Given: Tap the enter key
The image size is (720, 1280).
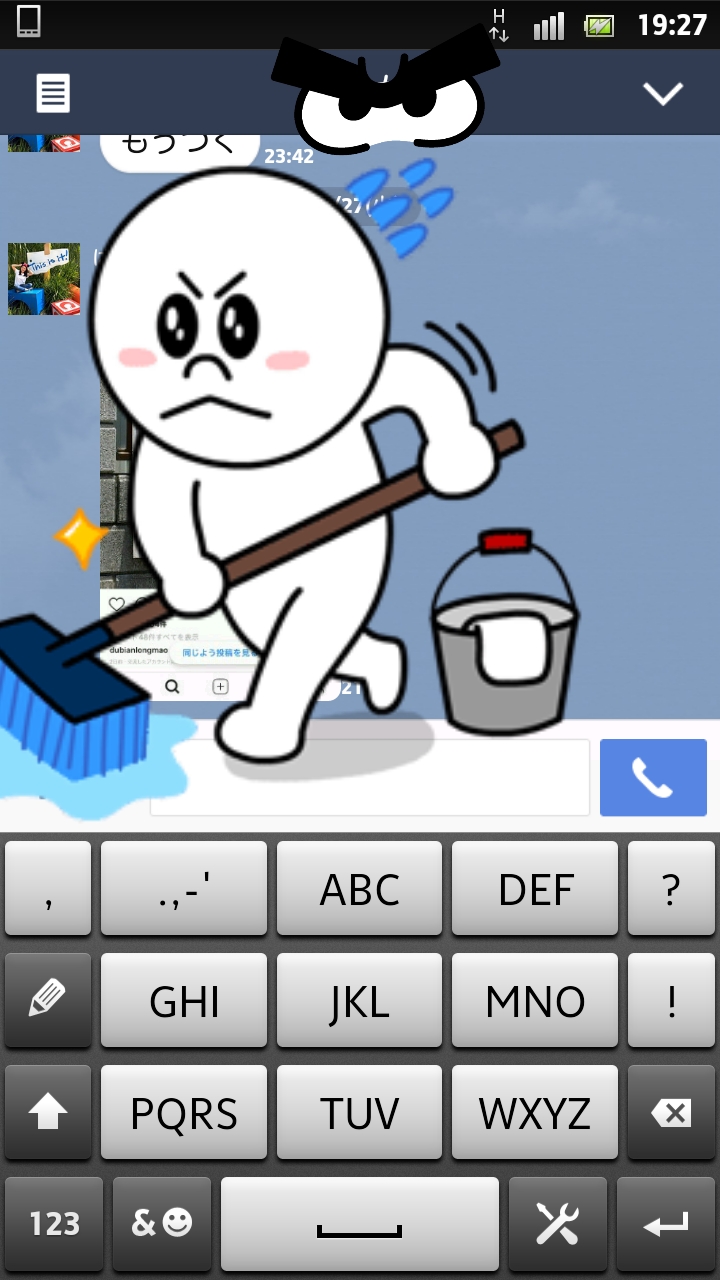Looking at the screenshot, I should [x=666, y=1223].
